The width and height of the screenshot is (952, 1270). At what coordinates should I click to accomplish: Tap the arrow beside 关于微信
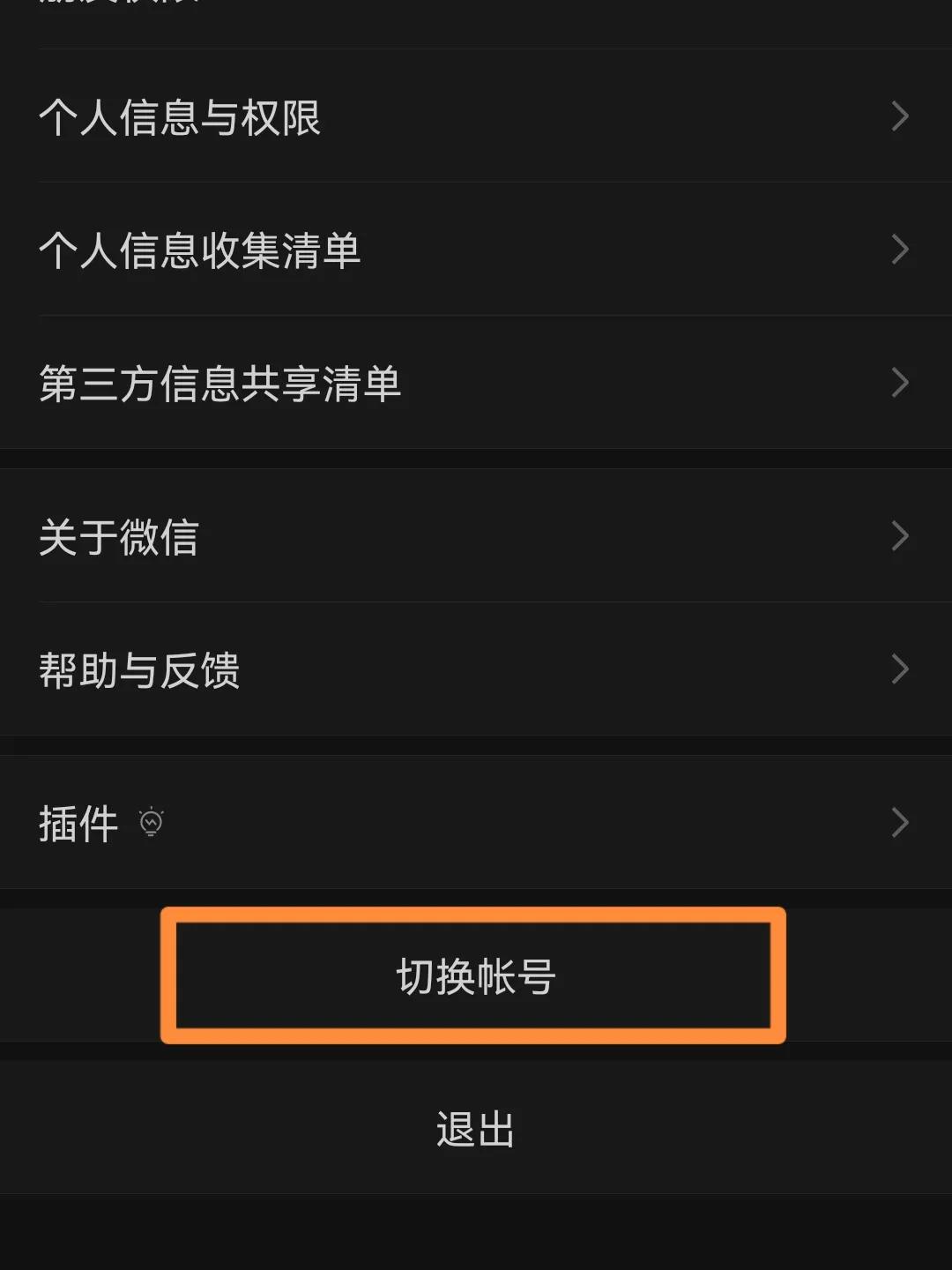[x=900, y=536]
